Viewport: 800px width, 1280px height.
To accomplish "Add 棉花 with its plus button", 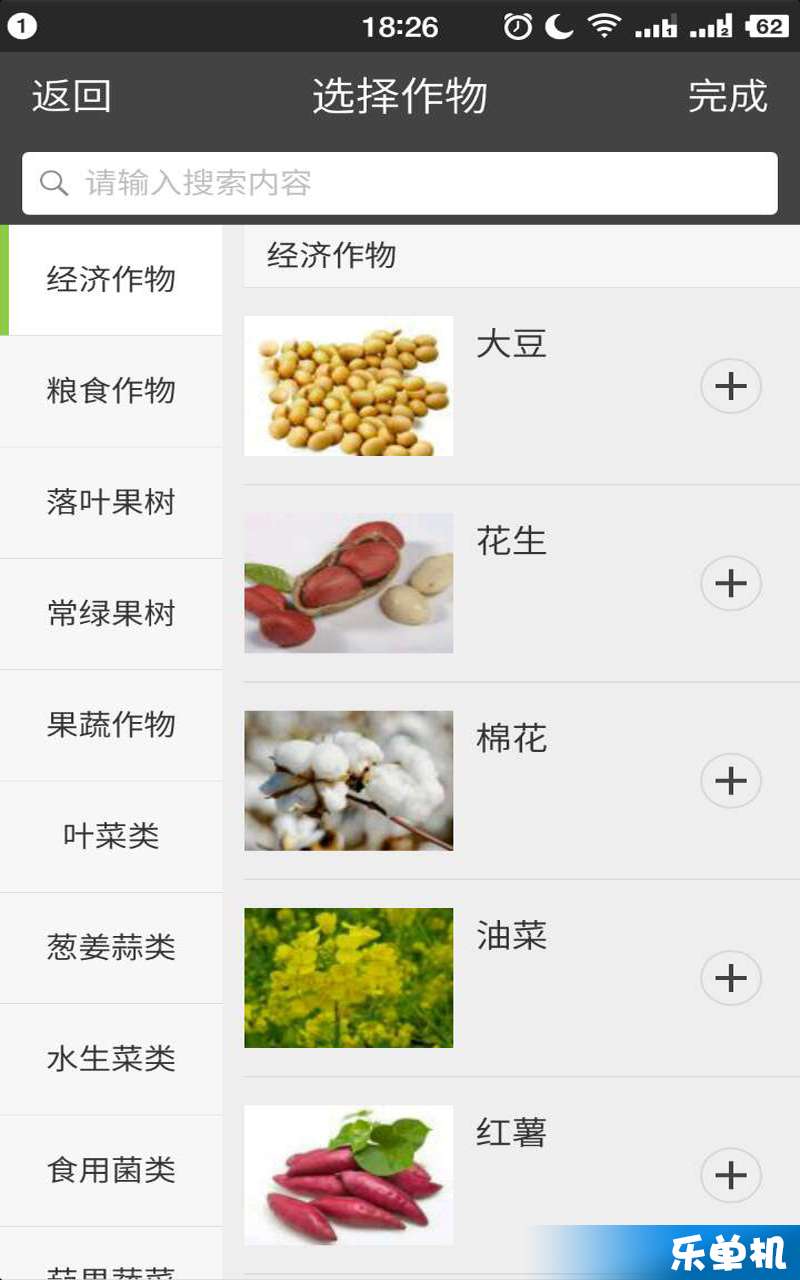I will [x=731, y=780].
